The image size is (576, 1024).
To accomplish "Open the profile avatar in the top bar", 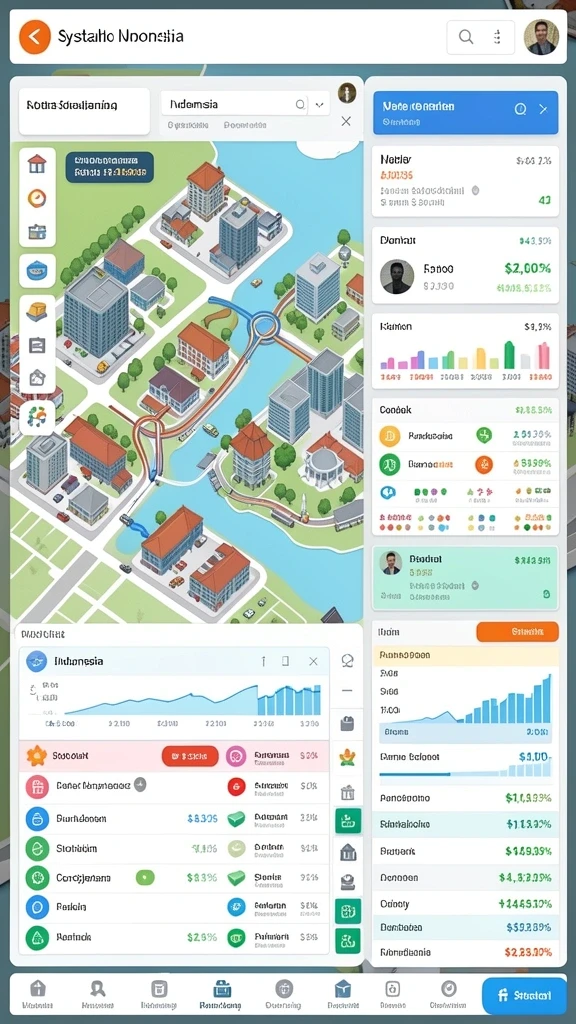I will [541, 37].
